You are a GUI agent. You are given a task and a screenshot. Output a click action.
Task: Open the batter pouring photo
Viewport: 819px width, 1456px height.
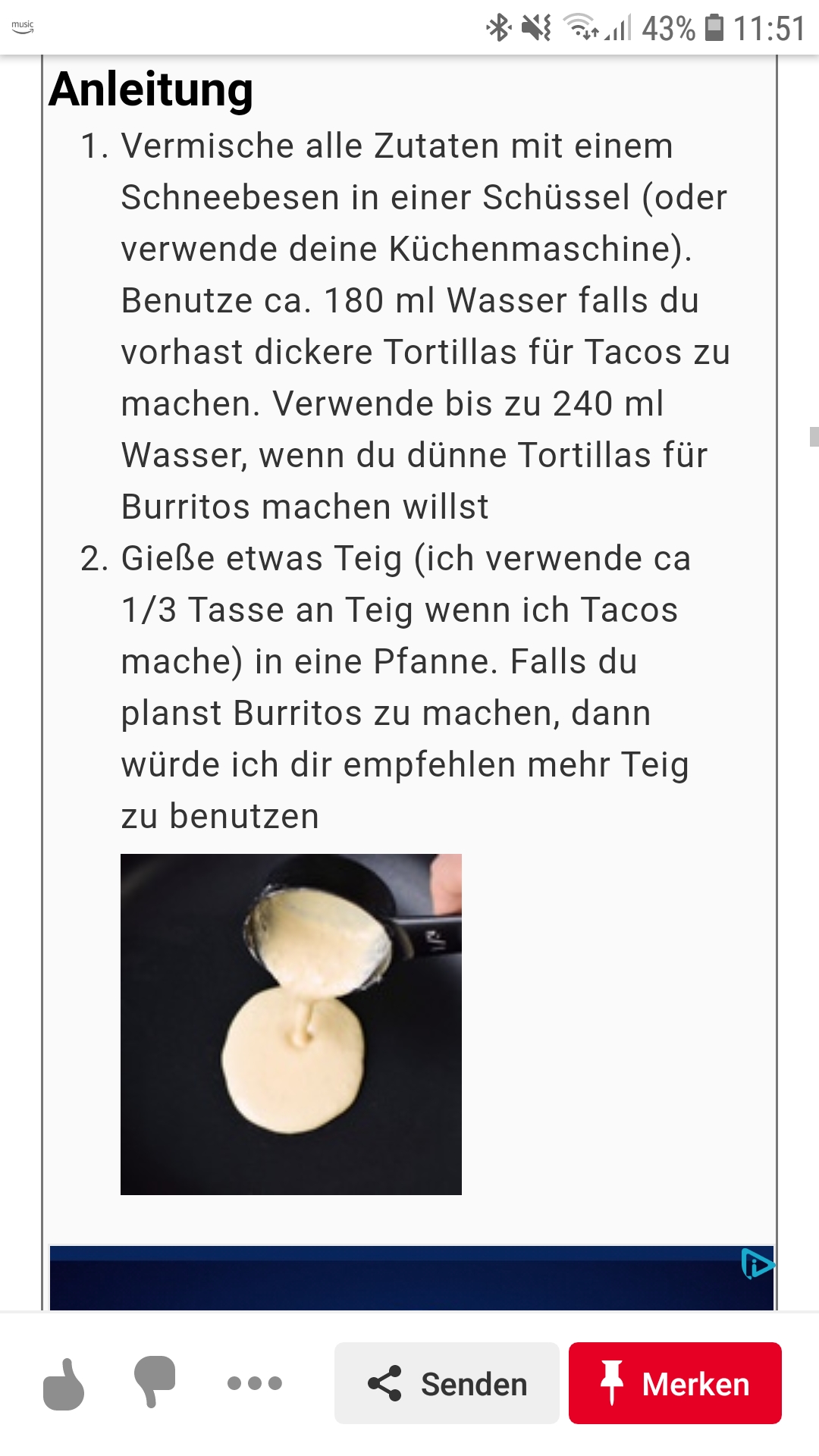pyautogui.click(x=291, y=1025)
